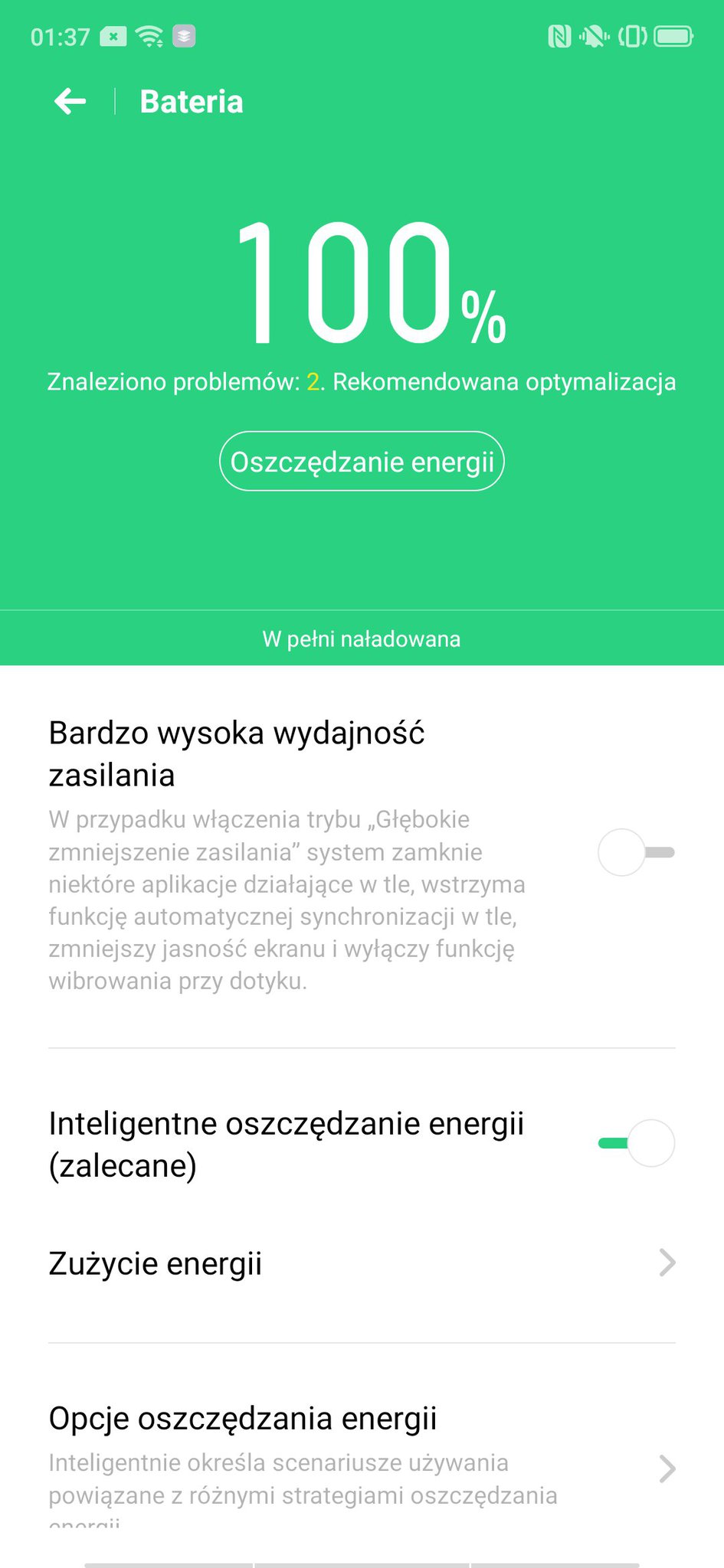Disable Inteligentne oszczędzanie energii
The image size is (724, 1568).
636,1143
